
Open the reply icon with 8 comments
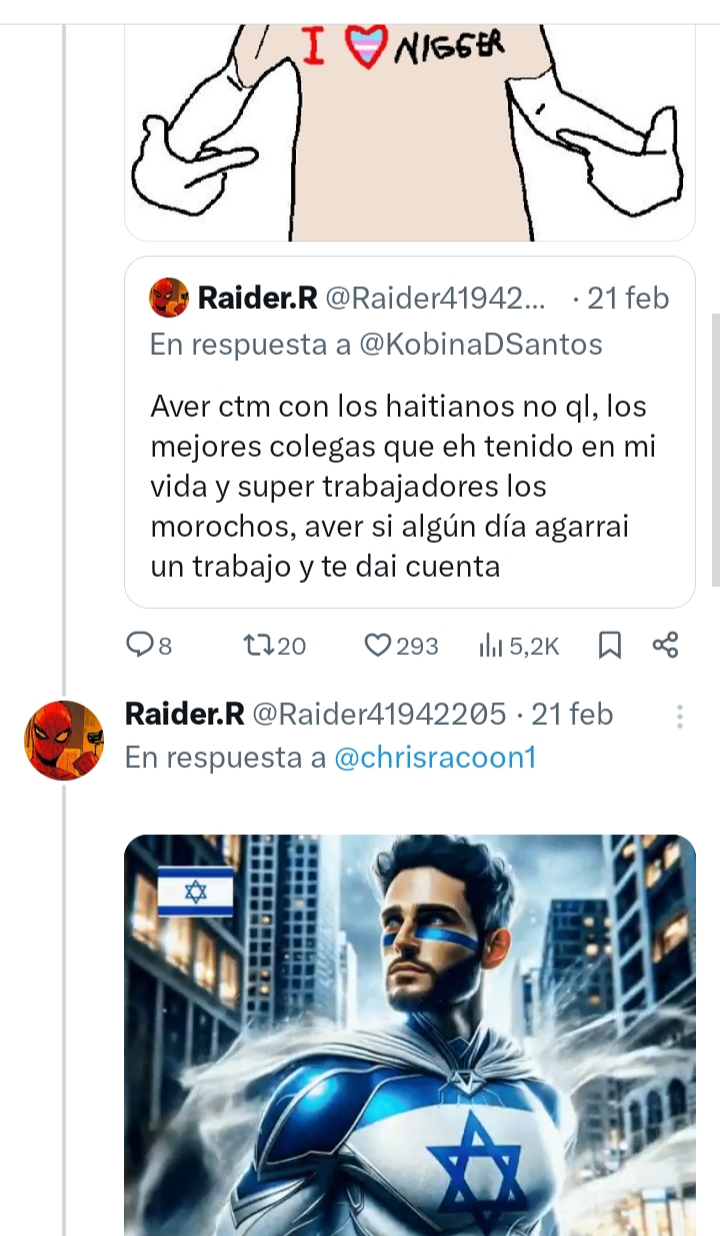(139, 646)
